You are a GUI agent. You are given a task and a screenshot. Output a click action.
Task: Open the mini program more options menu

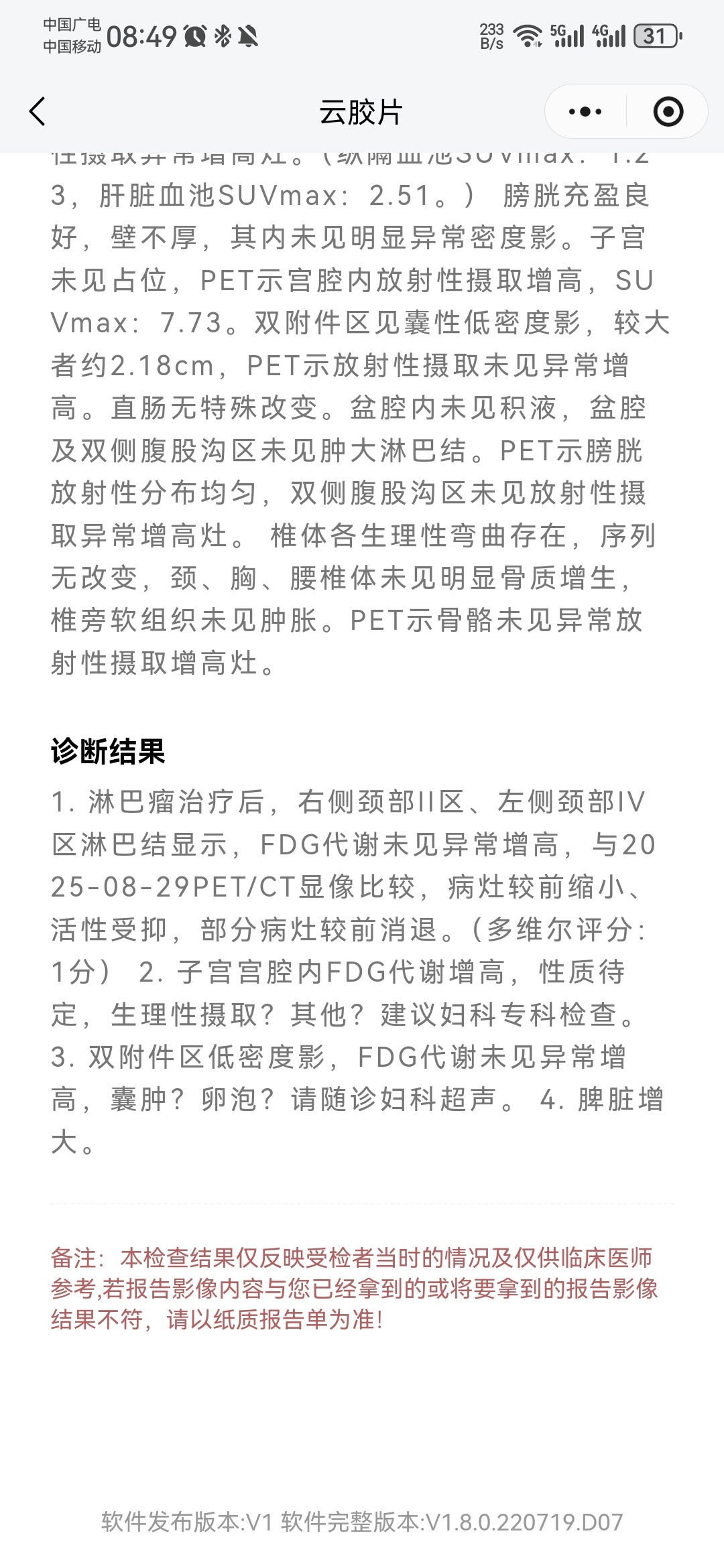tap(585, 111)
